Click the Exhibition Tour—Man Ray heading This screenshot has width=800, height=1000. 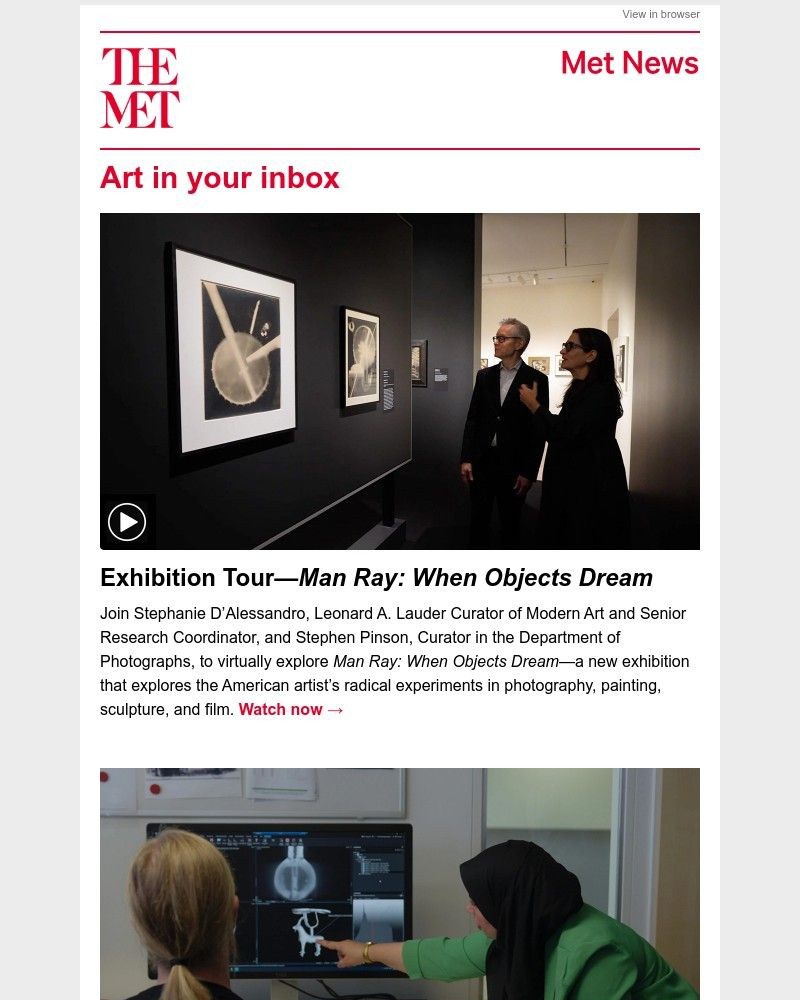pyautogui.click(x=376, y=578)
